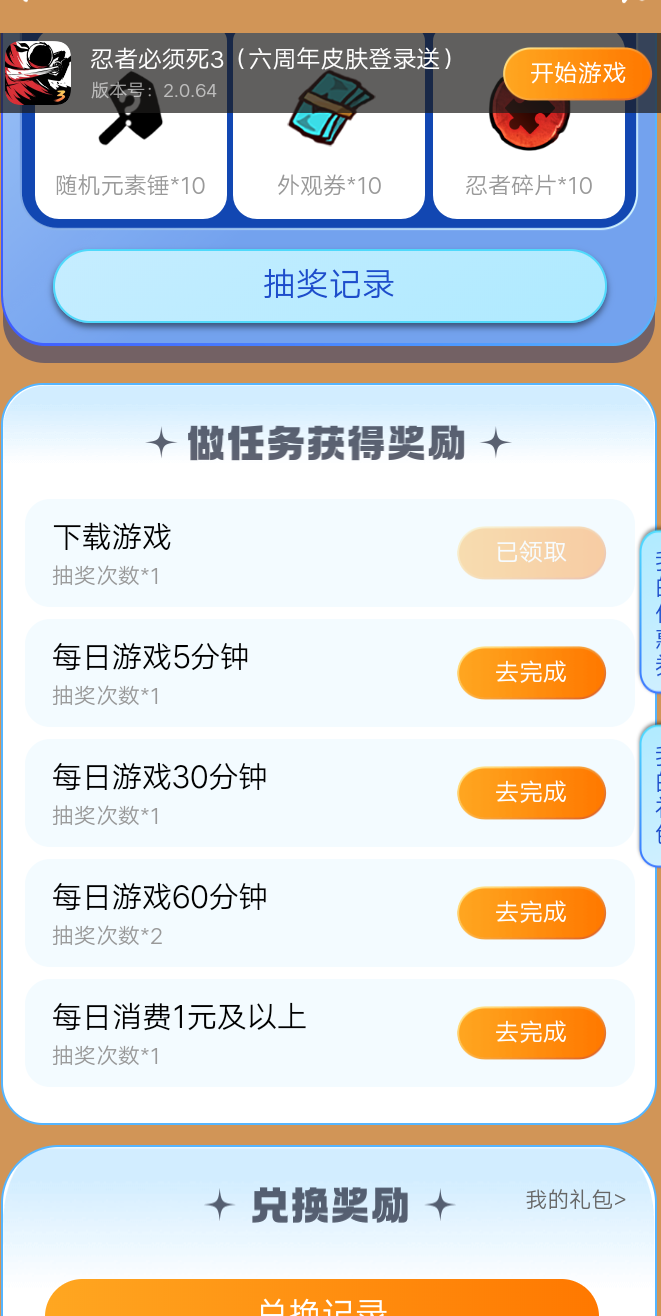This screenshot has height=1316, width=661.
Task: Go complete 每日游戏5分钟 task
Action: [531, 672]
